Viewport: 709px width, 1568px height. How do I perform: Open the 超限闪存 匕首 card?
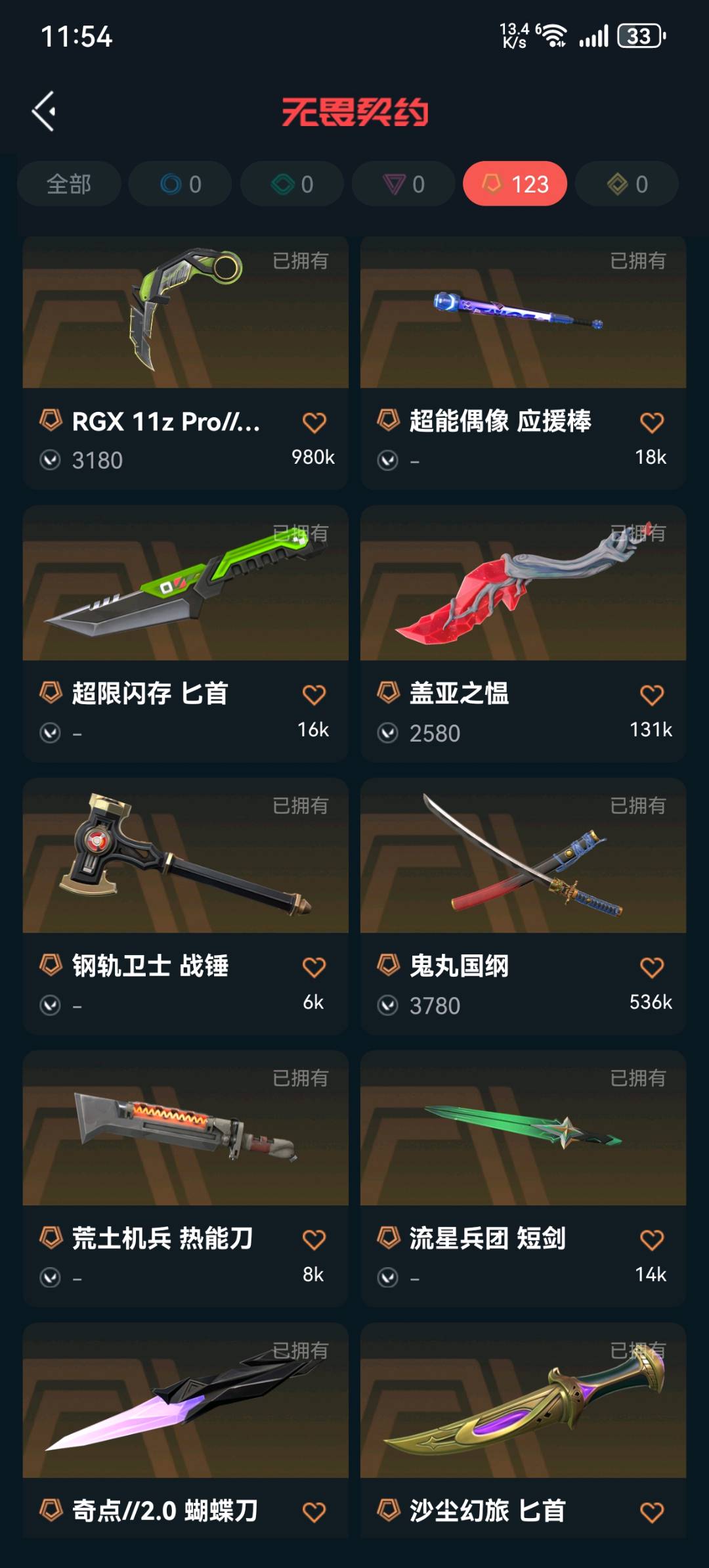point(185,585)
